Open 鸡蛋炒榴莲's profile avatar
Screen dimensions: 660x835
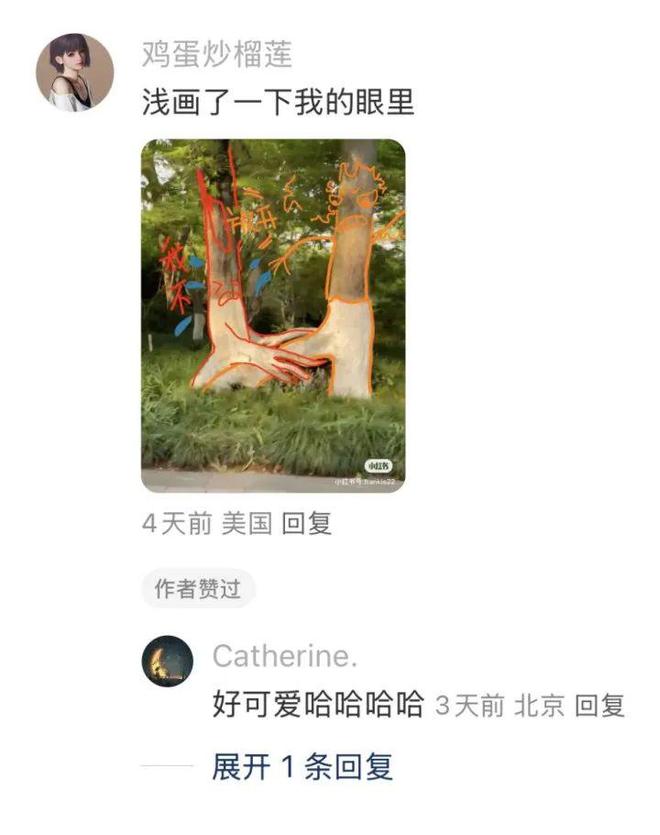pos(74,72)
